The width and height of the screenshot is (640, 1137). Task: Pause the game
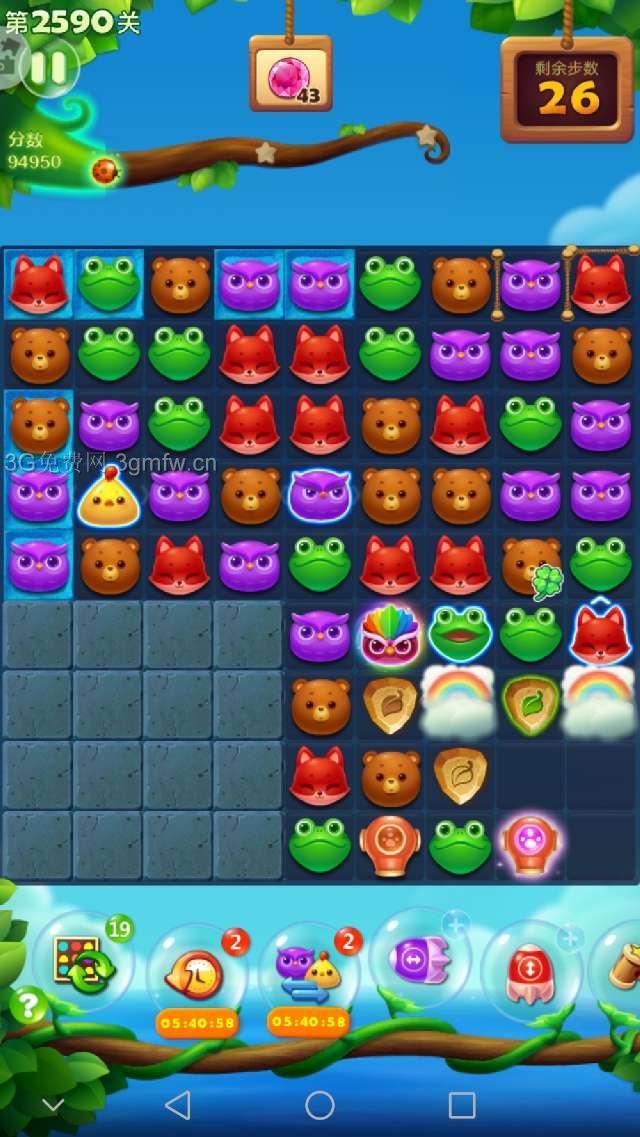[47, 67]
